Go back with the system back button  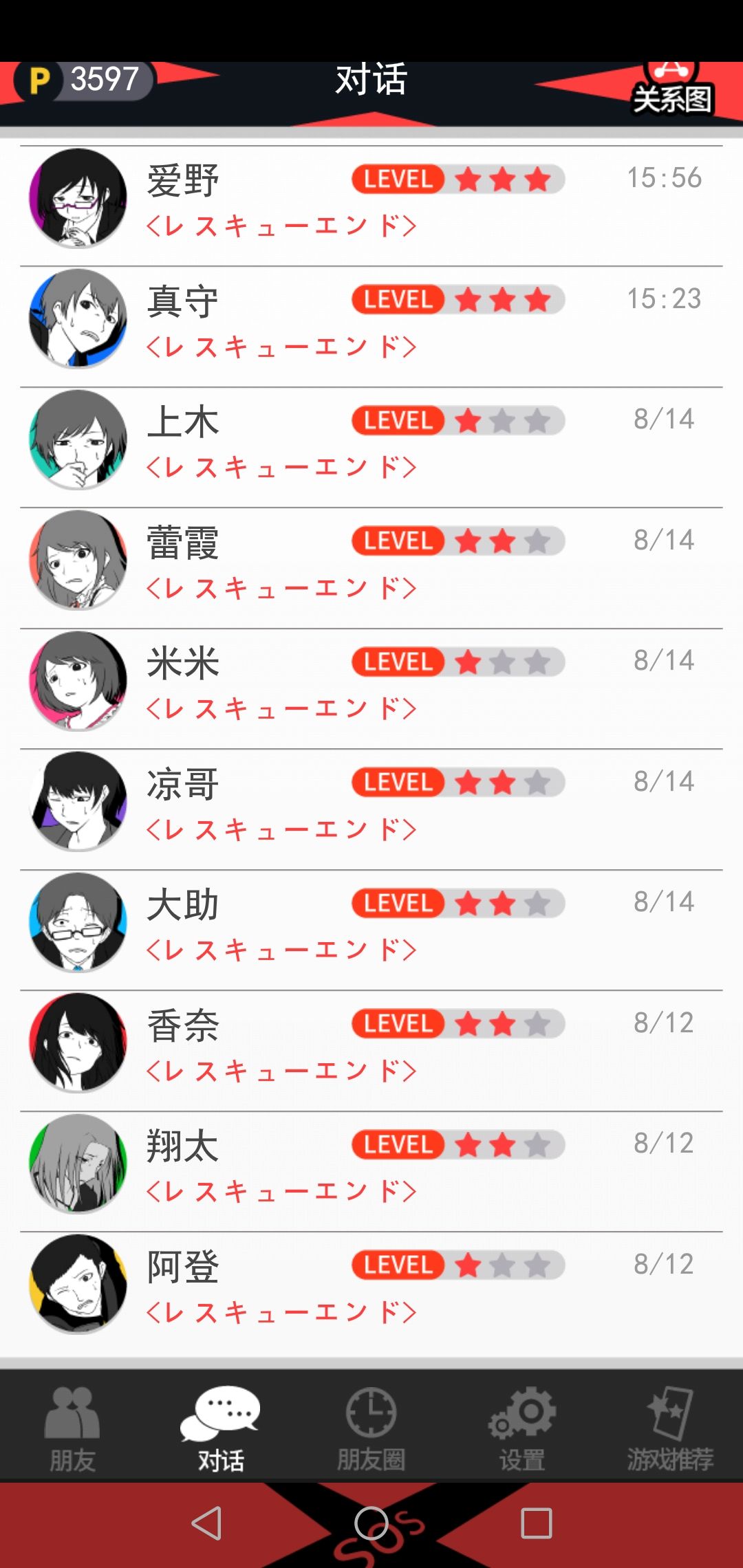206,1523
